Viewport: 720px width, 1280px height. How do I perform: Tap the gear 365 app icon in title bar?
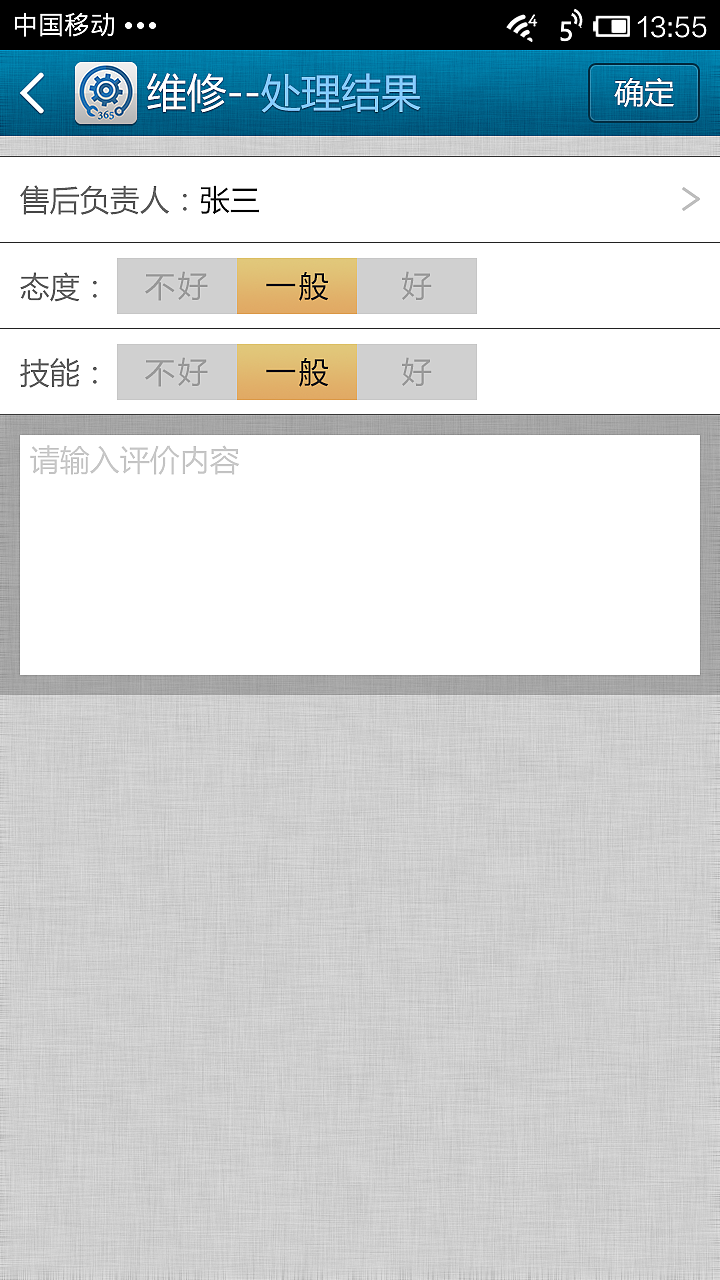pos(105,93)
